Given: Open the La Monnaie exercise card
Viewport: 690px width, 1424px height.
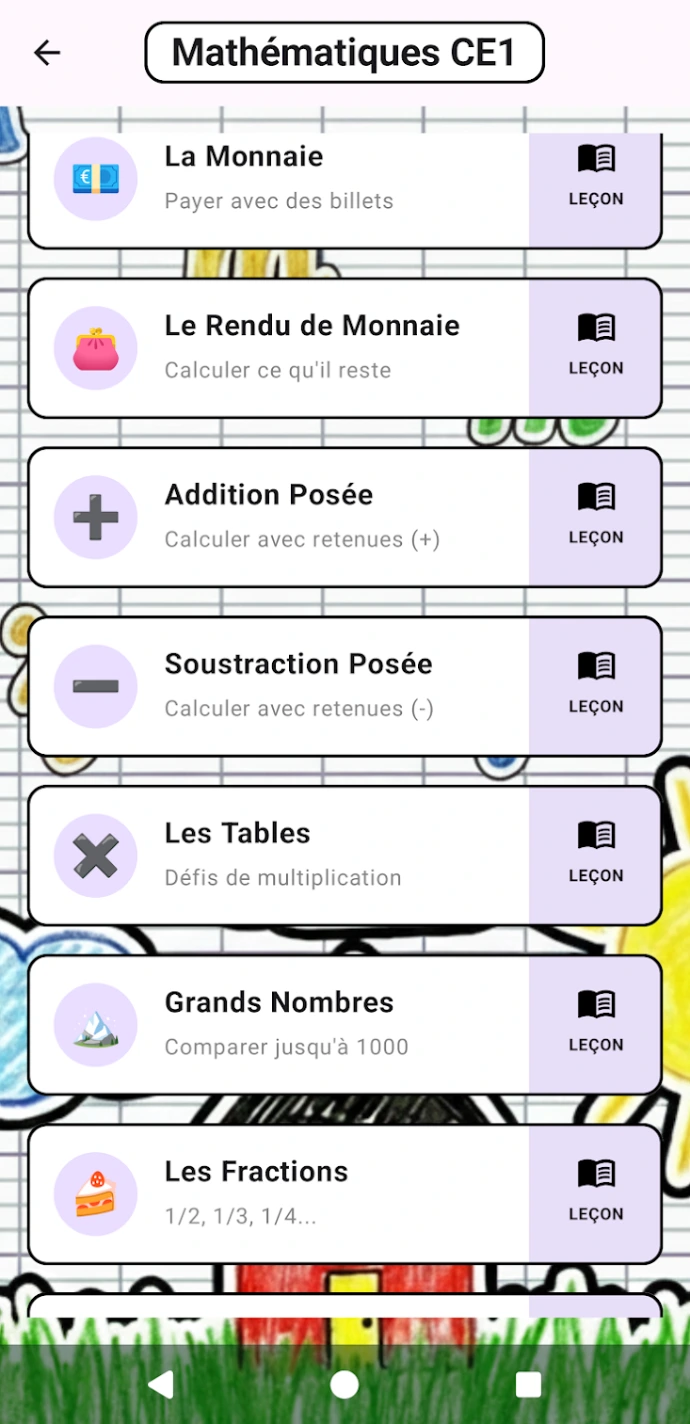Looking at the screenshot, I should pyautogui.click(x=280, y=180).
